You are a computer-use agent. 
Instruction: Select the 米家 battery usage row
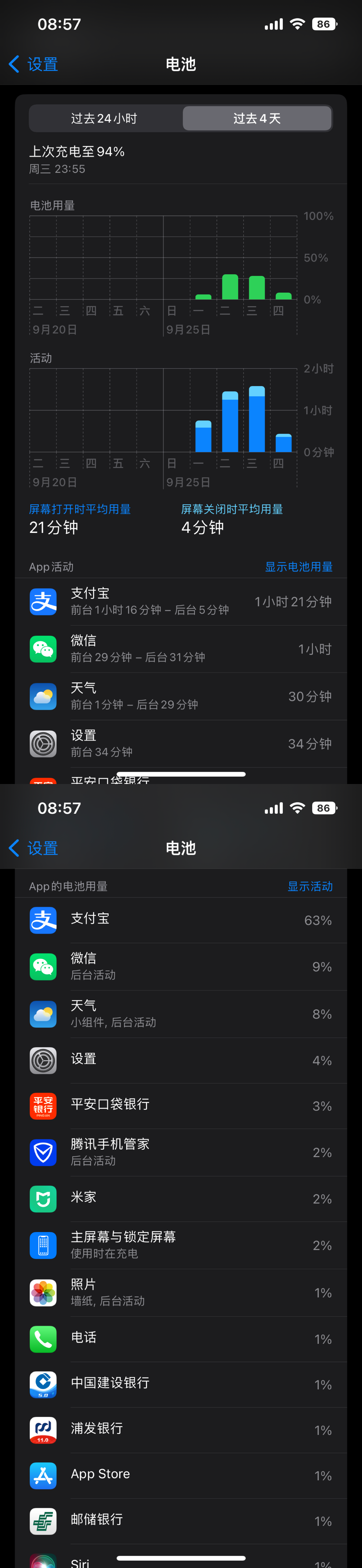point(181,1198)
